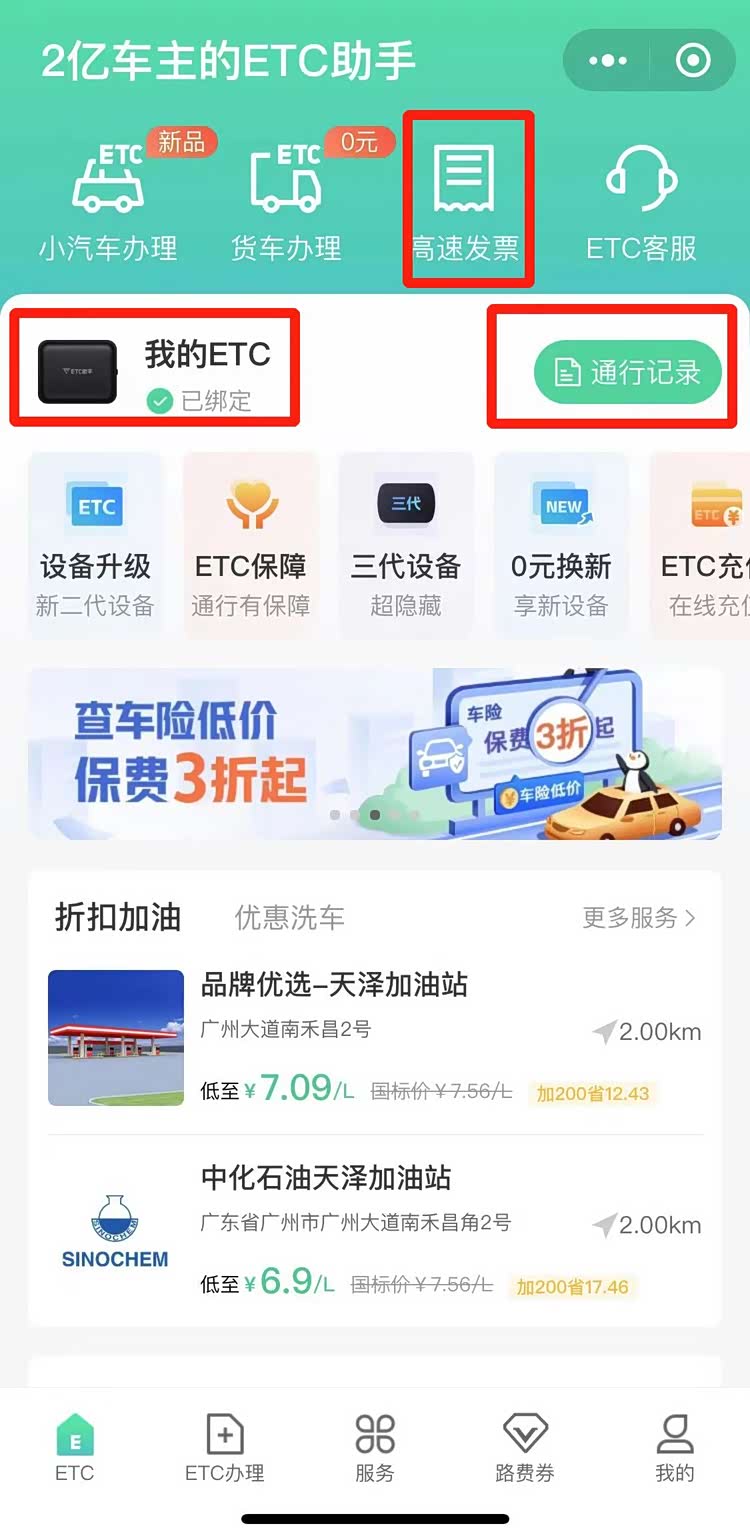Tap 更多服务 to see more services
750x1540 pixels.
pos(640,917)
